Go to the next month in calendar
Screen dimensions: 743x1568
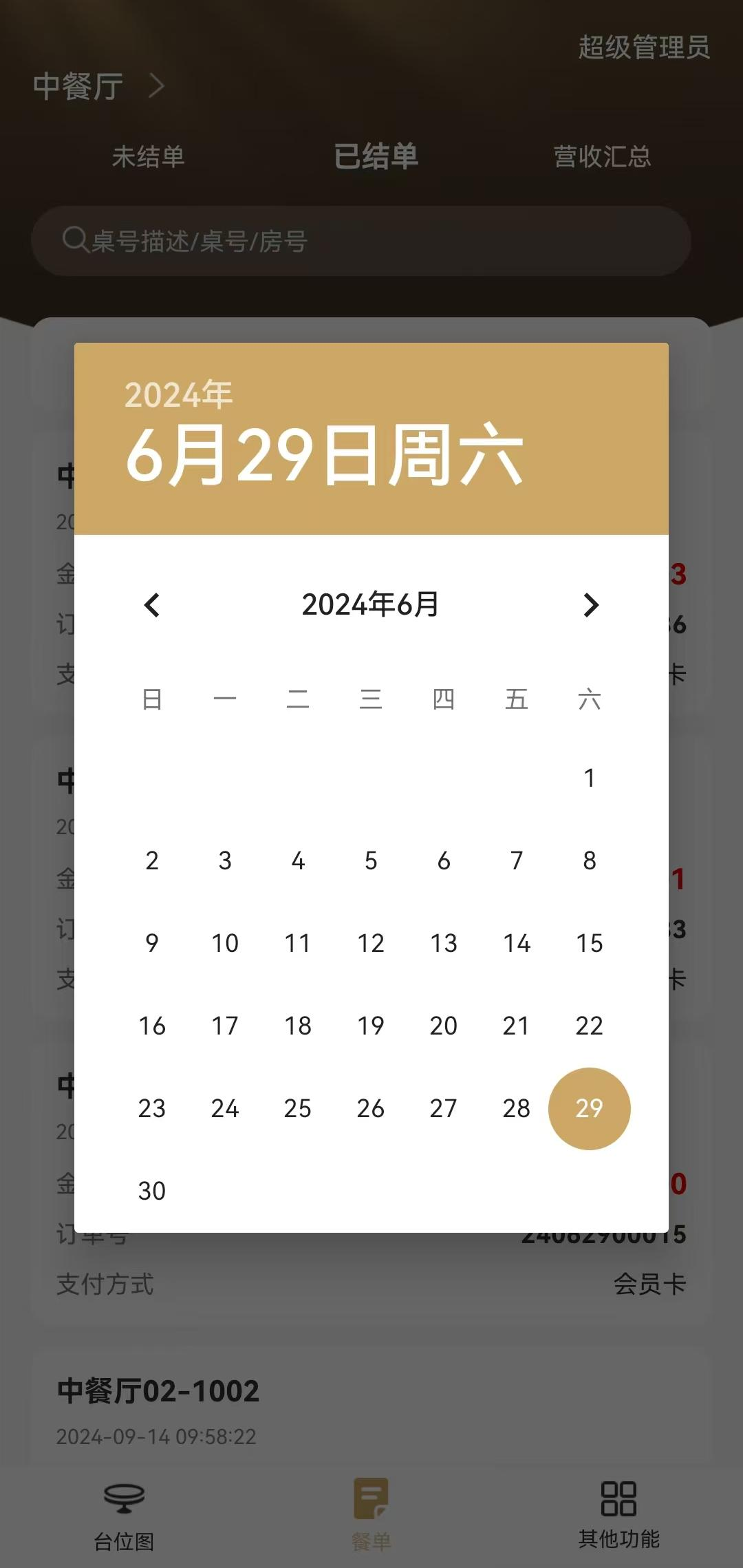(590, 605)
